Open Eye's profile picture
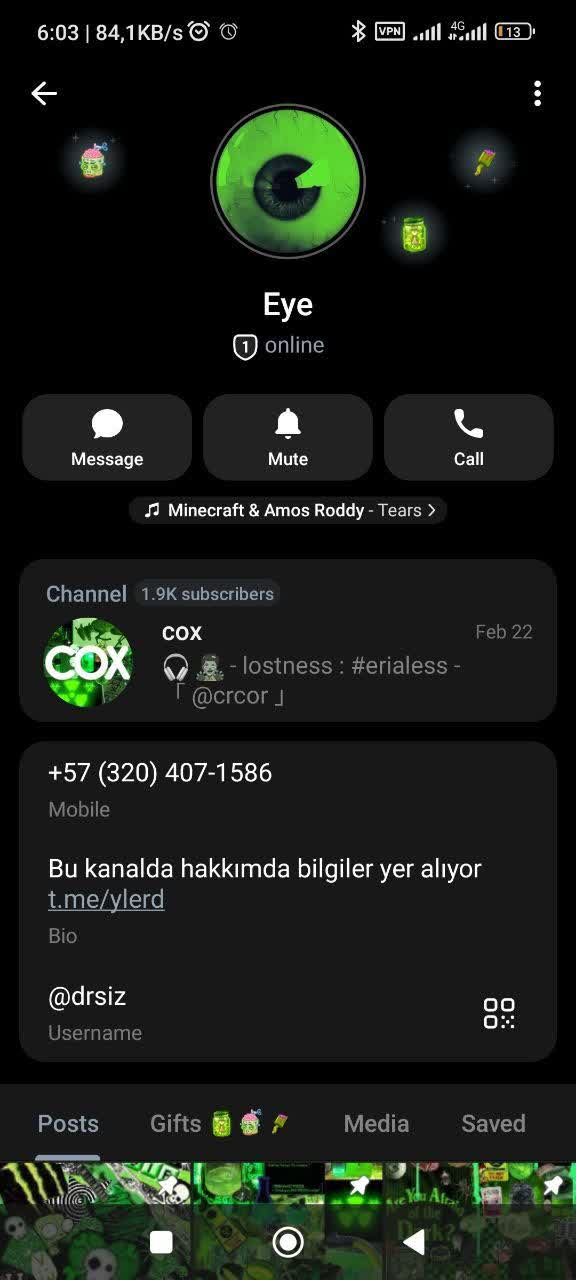Viewport: 576px width, 1280px height. point(288,182)
